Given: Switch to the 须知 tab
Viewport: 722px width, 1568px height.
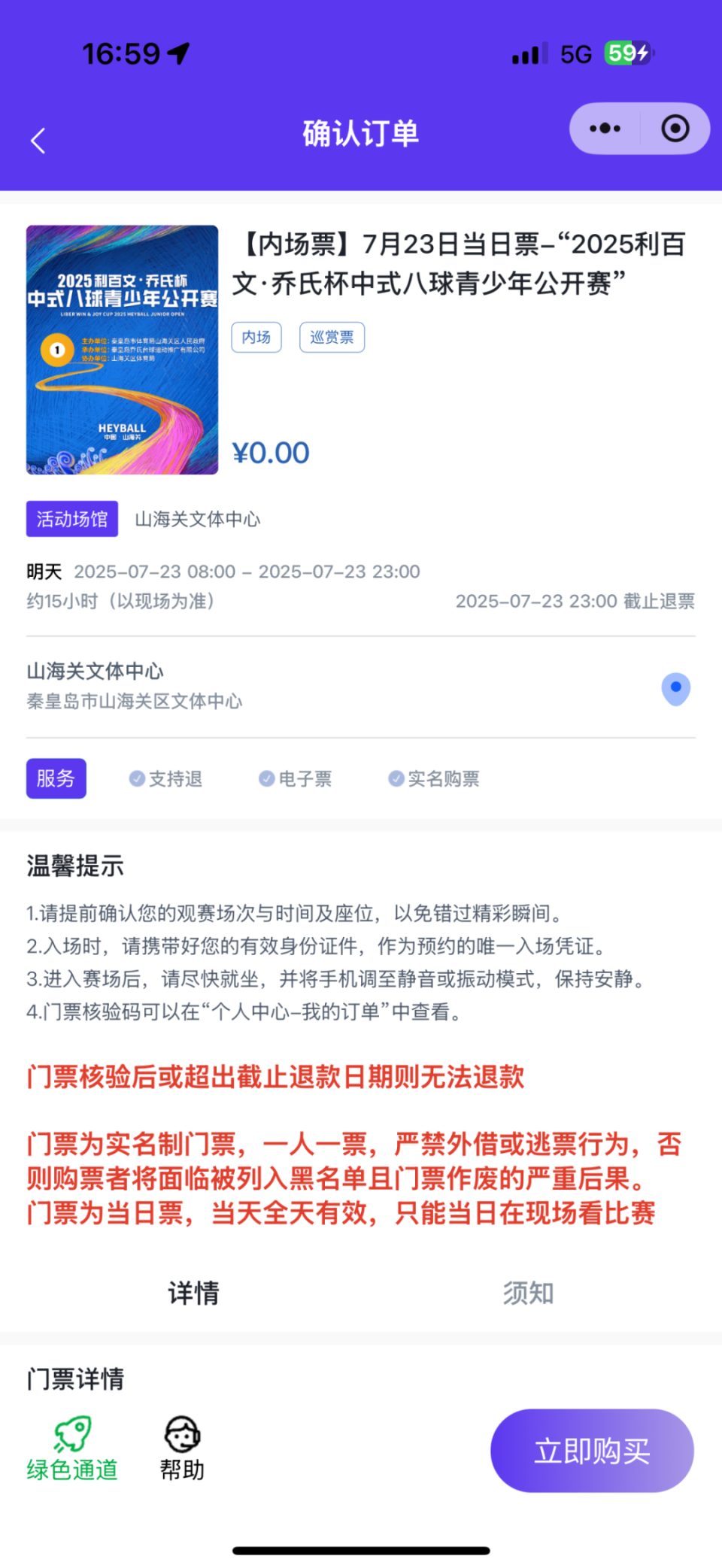Looking at the screenshot, I should pos(528,1293).
